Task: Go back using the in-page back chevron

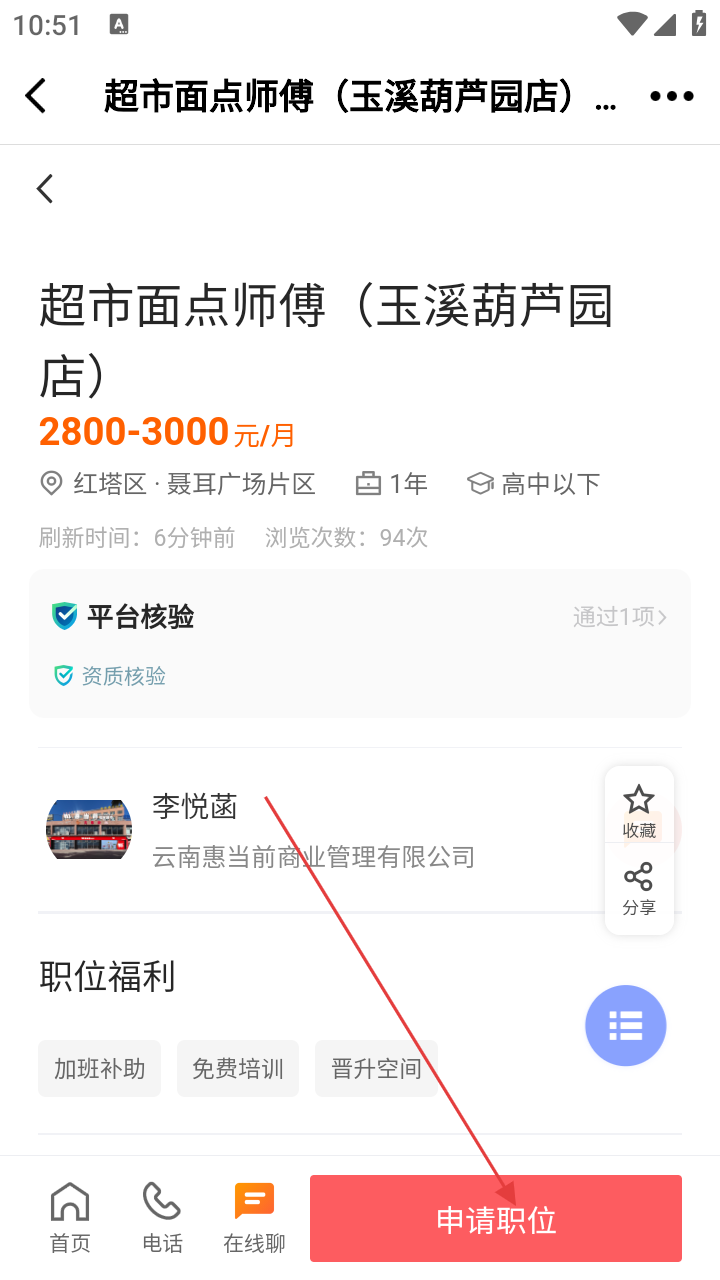Action: click(x=45, y=188)
